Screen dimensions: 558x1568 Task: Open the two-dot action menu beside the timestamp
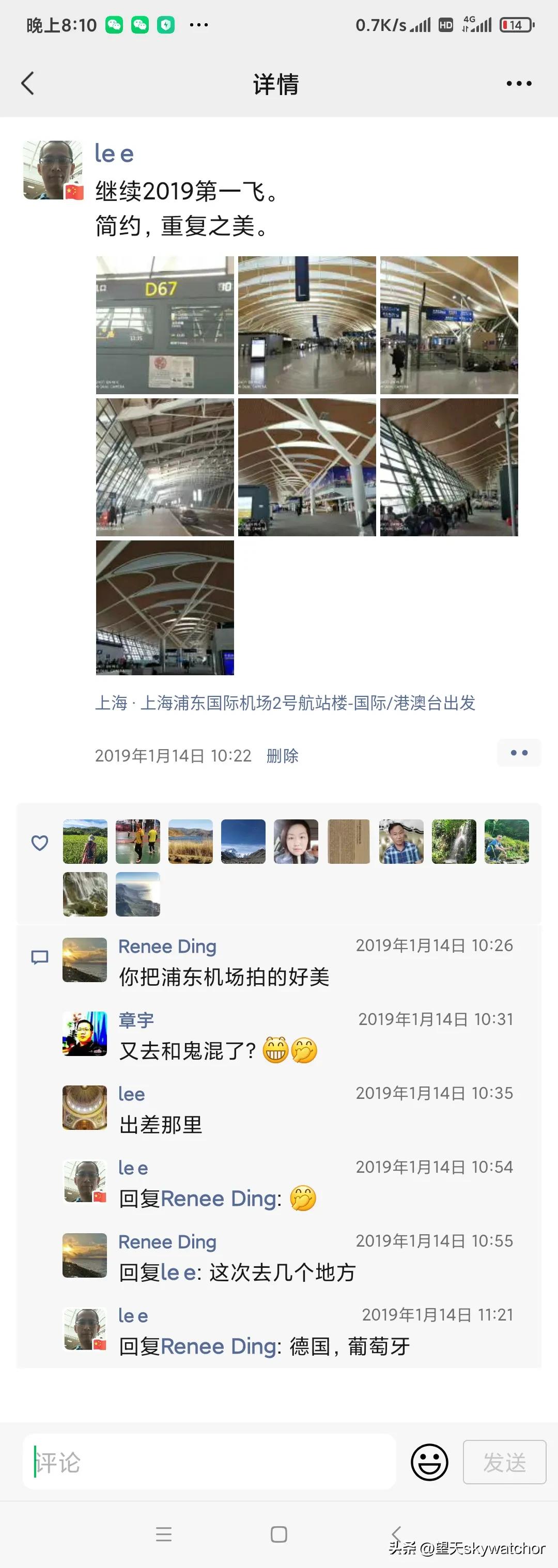518,753
